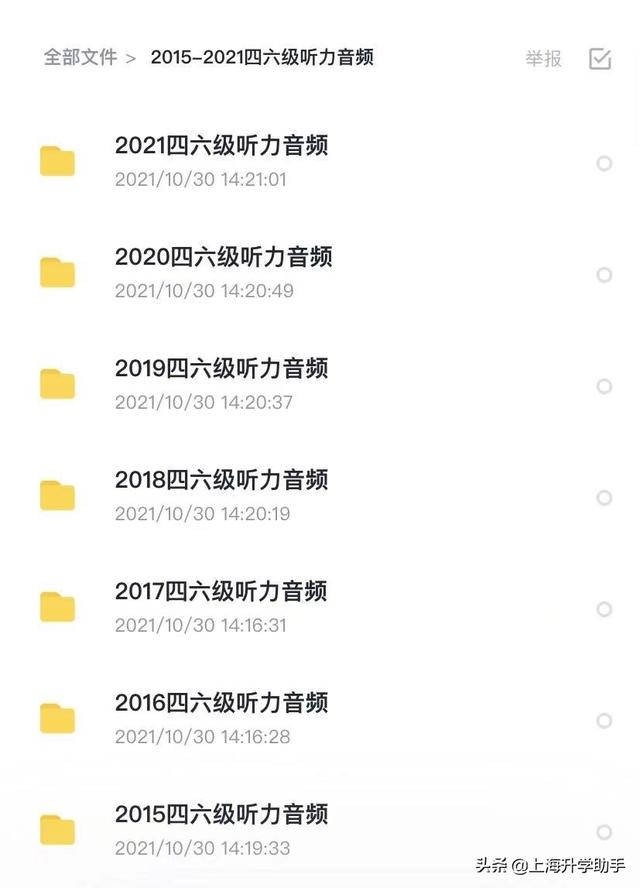The width and height of the screenshot is (640, 888).
Task: Select the 2015四六级听力音频 radio circle
Action: (604, 832)
